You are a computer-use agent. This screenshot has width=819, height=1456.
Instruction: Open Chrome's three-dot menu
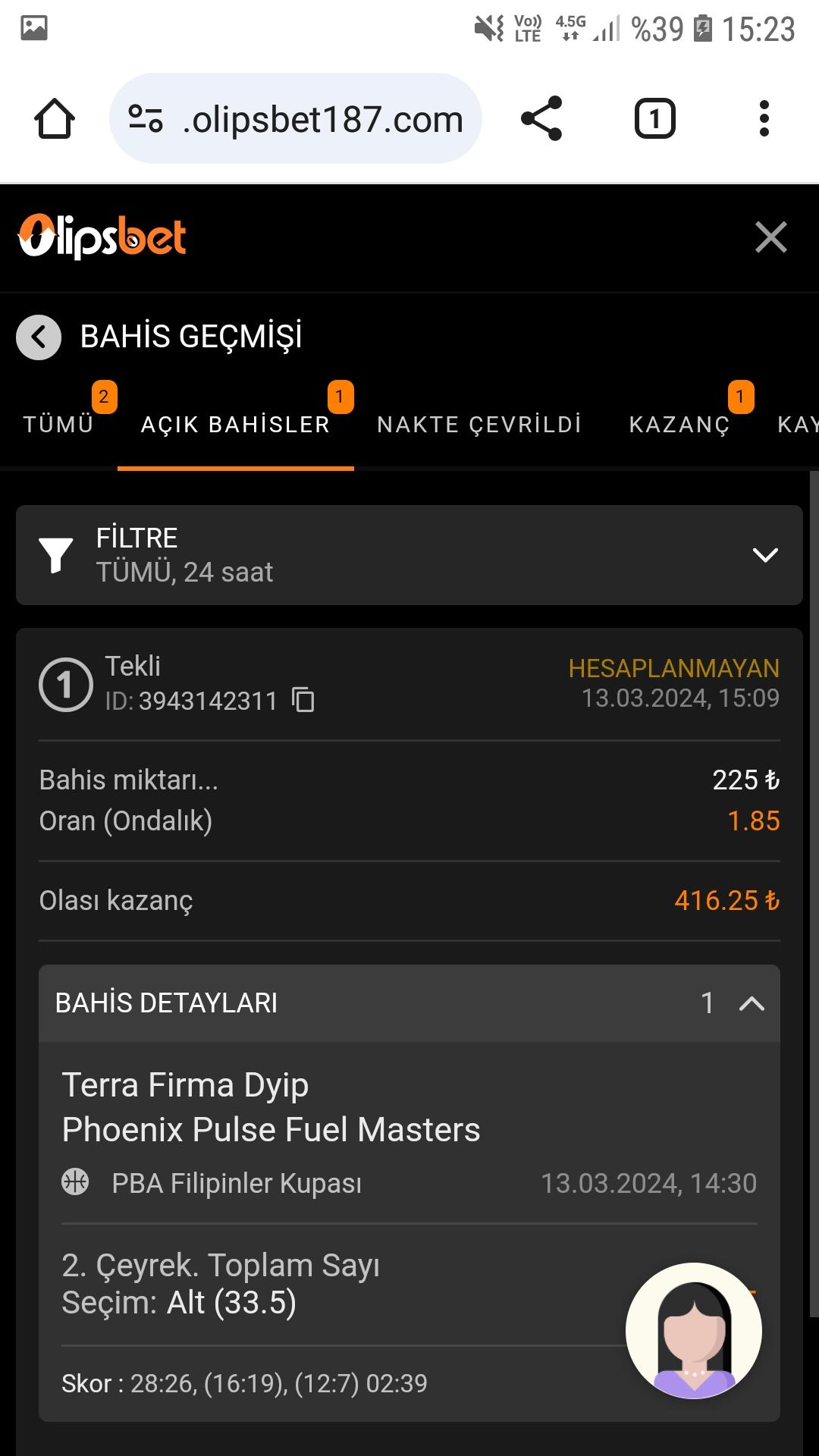pyautogui.click(x=764, y=119)
